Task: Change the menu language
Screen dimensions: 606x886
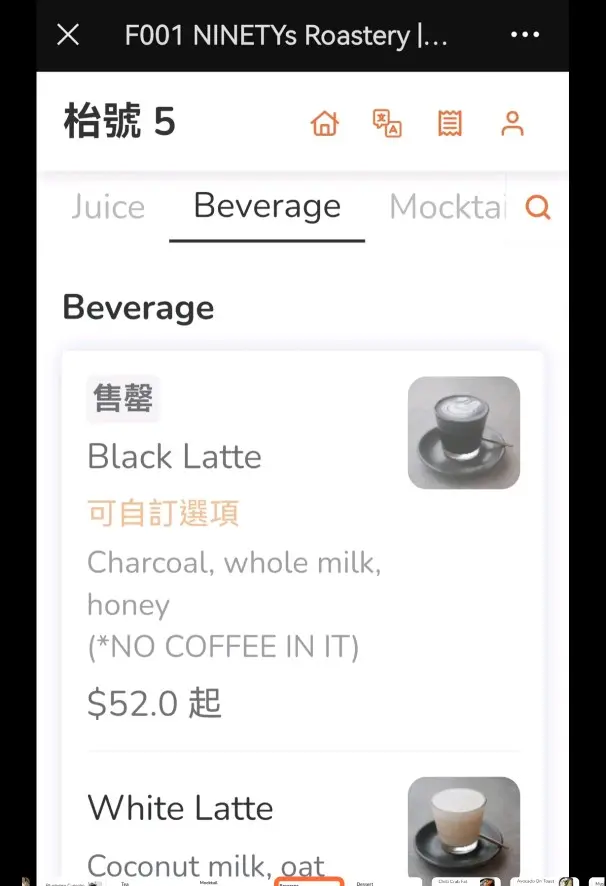Action: pyautogui.click(x=387, y=124)
